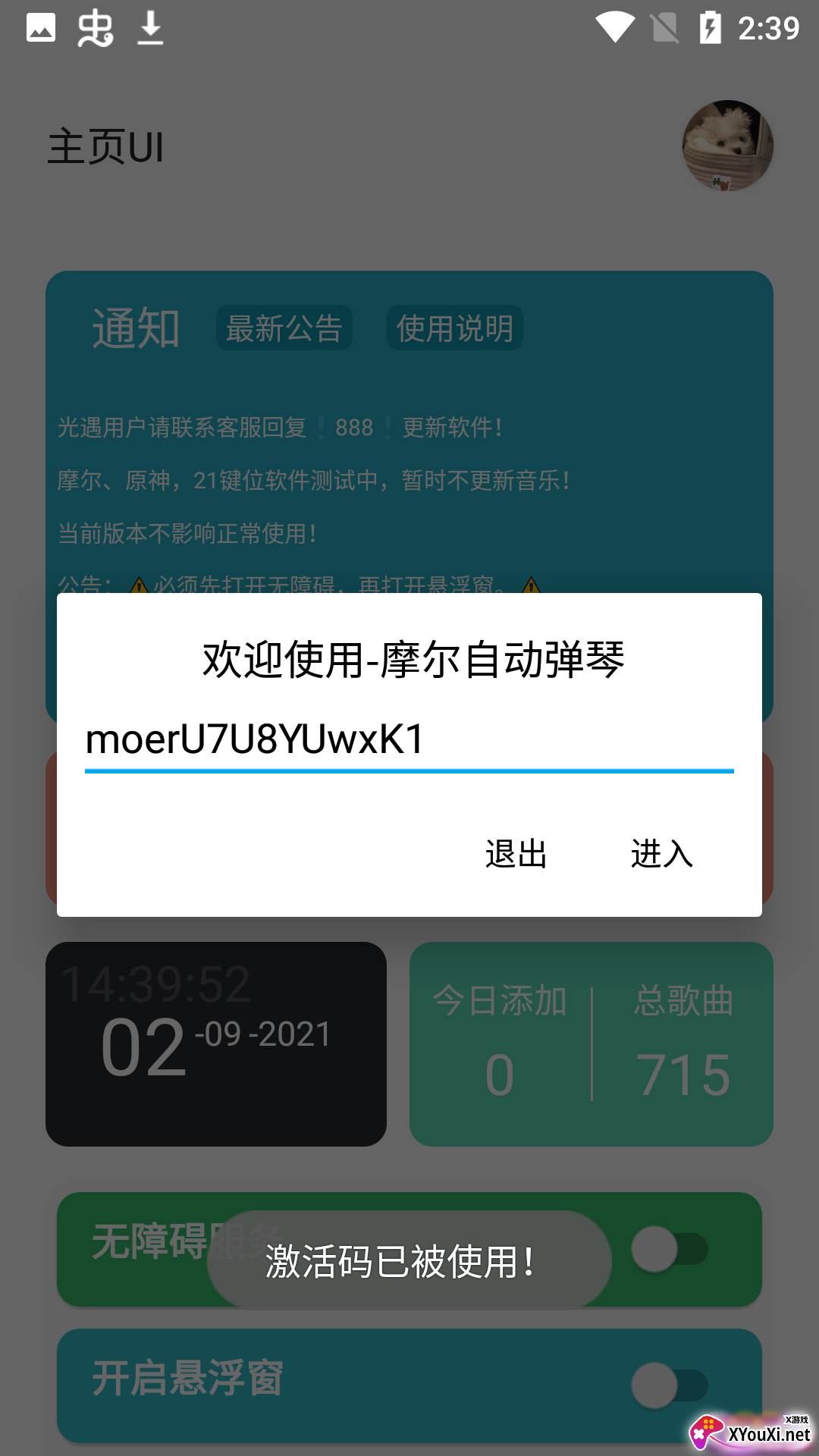This screenshot has height=1456, width=819.
Task: Toggle the 无障碍服务 accessibility switch
Action: tap(670, 1249)
